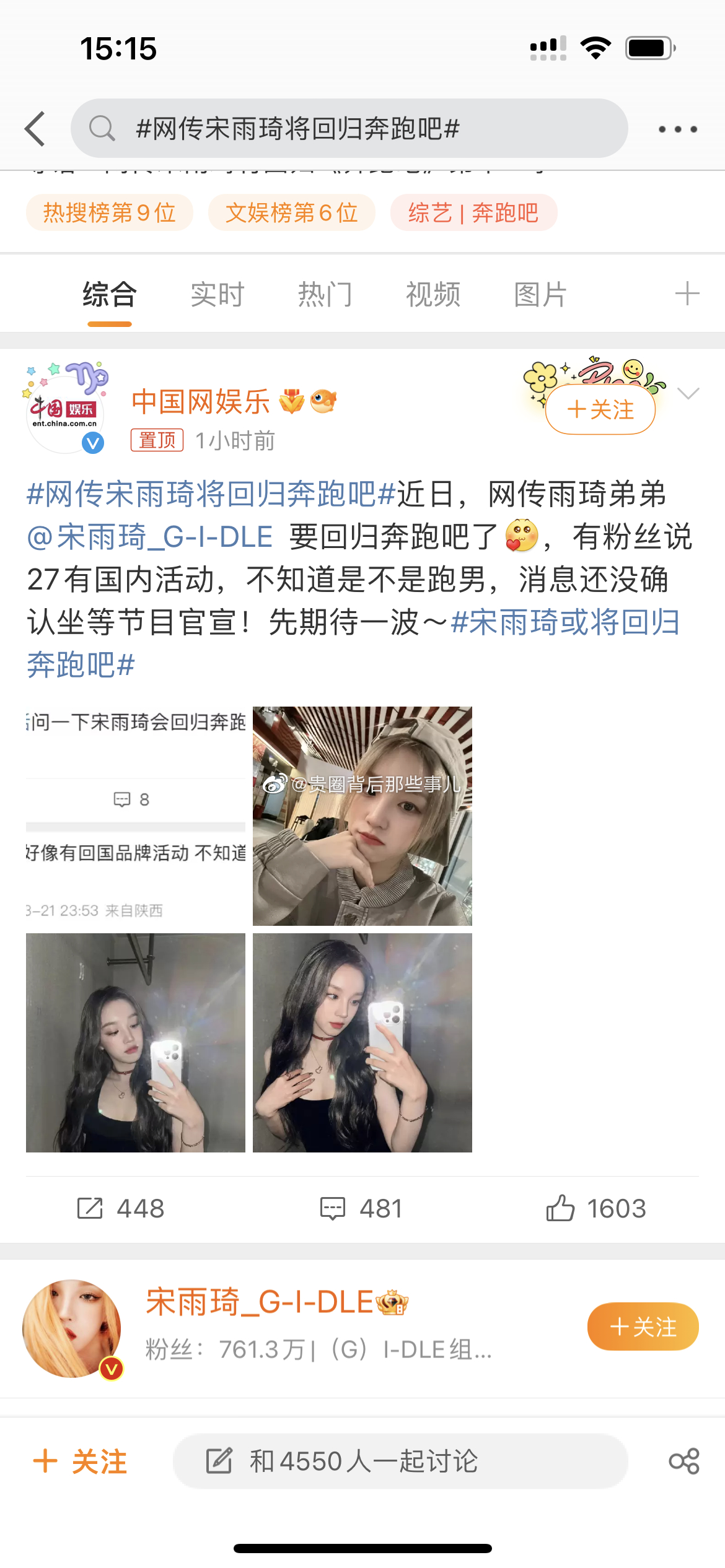Image resolution: width=725 pixels, height=1568 pixels.
Task: Tap the search box with the hashtag query
Action: coord(349,128)
